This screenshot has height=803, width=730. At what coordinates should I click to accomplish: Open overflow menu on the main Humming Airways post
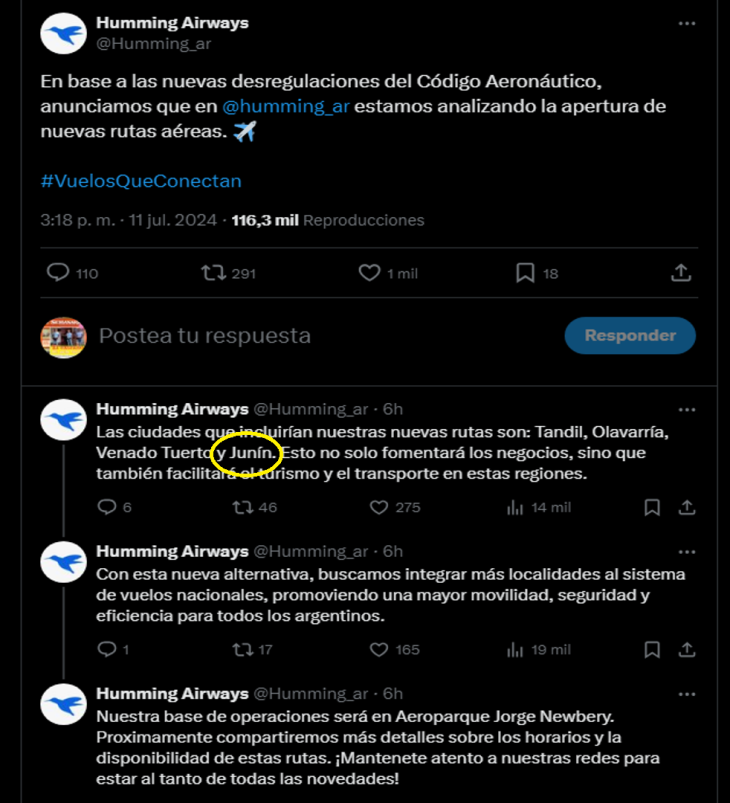(x=686, y=23)
